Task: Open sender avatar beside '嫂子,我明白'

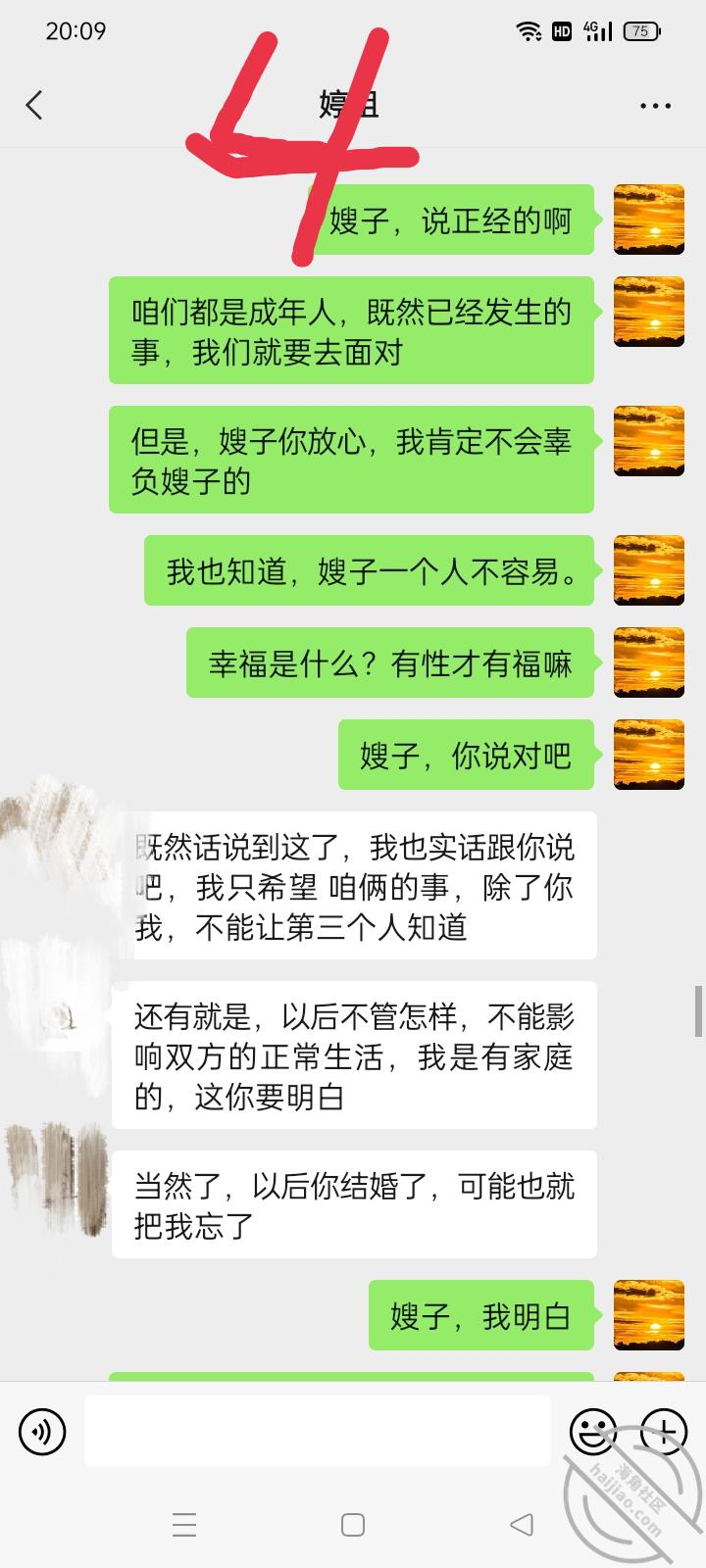Action: click(648, 1315)
